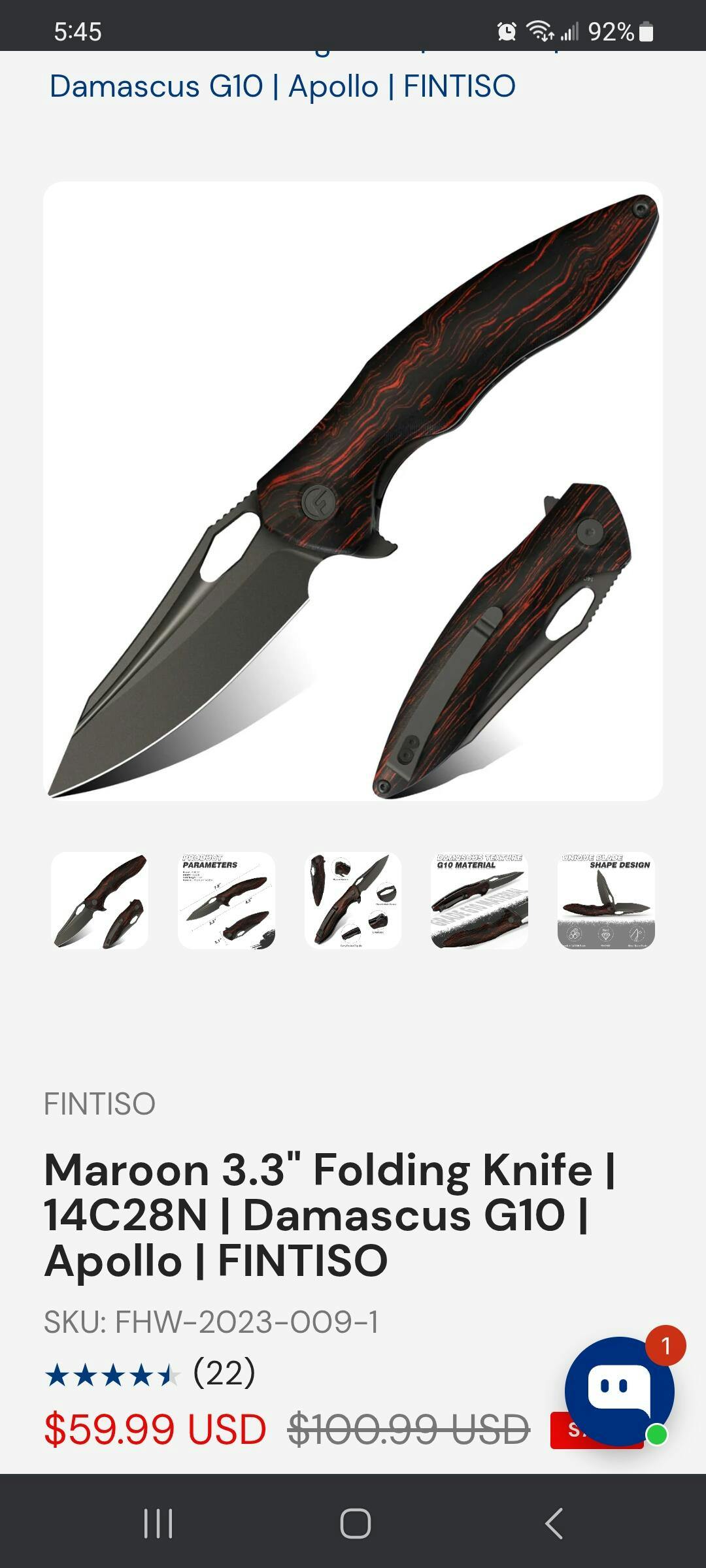Viewport: 706px width, 1568px height.
Task: Open recent apps from the navigation bar
Action: point(158,1524)
